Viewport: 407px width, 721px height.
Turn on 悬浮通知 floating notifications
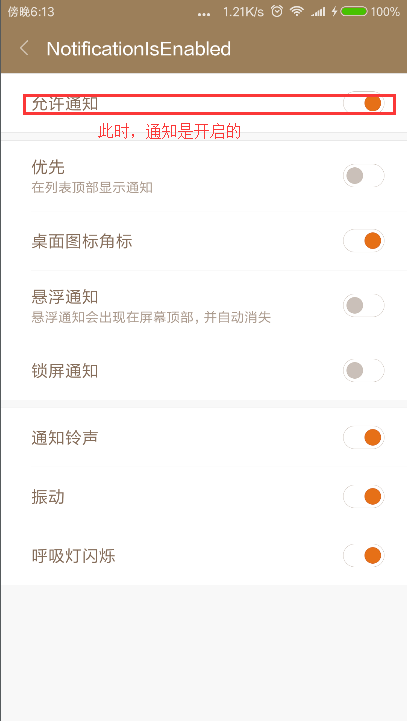coord(363,305)
